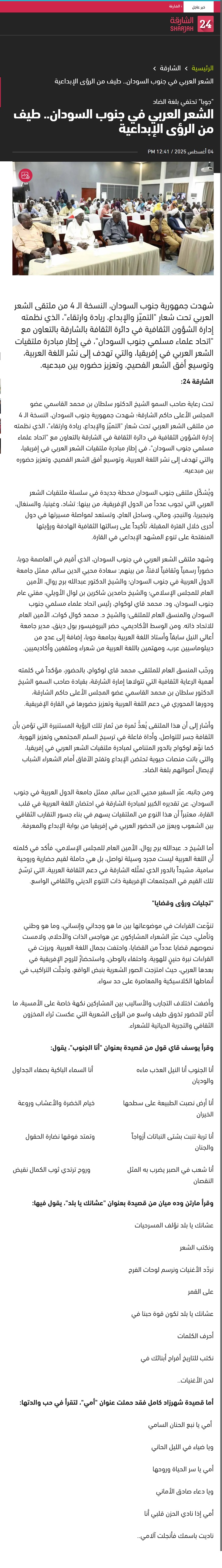This screenshot has height=1568, width=222.
Task: Tap the خبر عاجل breaking news ticker
Action: point(198,7)
